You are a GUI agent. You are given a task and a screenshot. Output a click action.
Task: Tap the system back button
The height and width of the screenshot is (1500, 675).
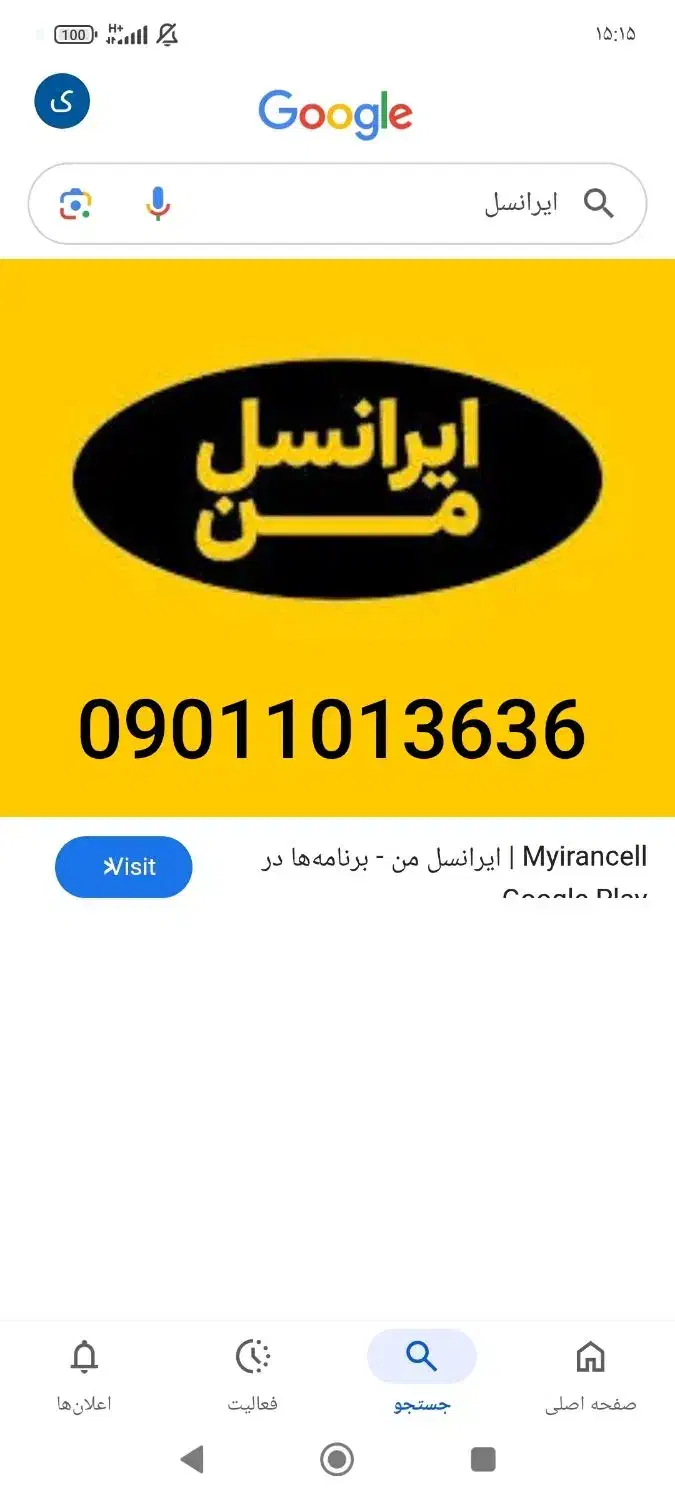pyautogui.click(x=192, y=1460)
